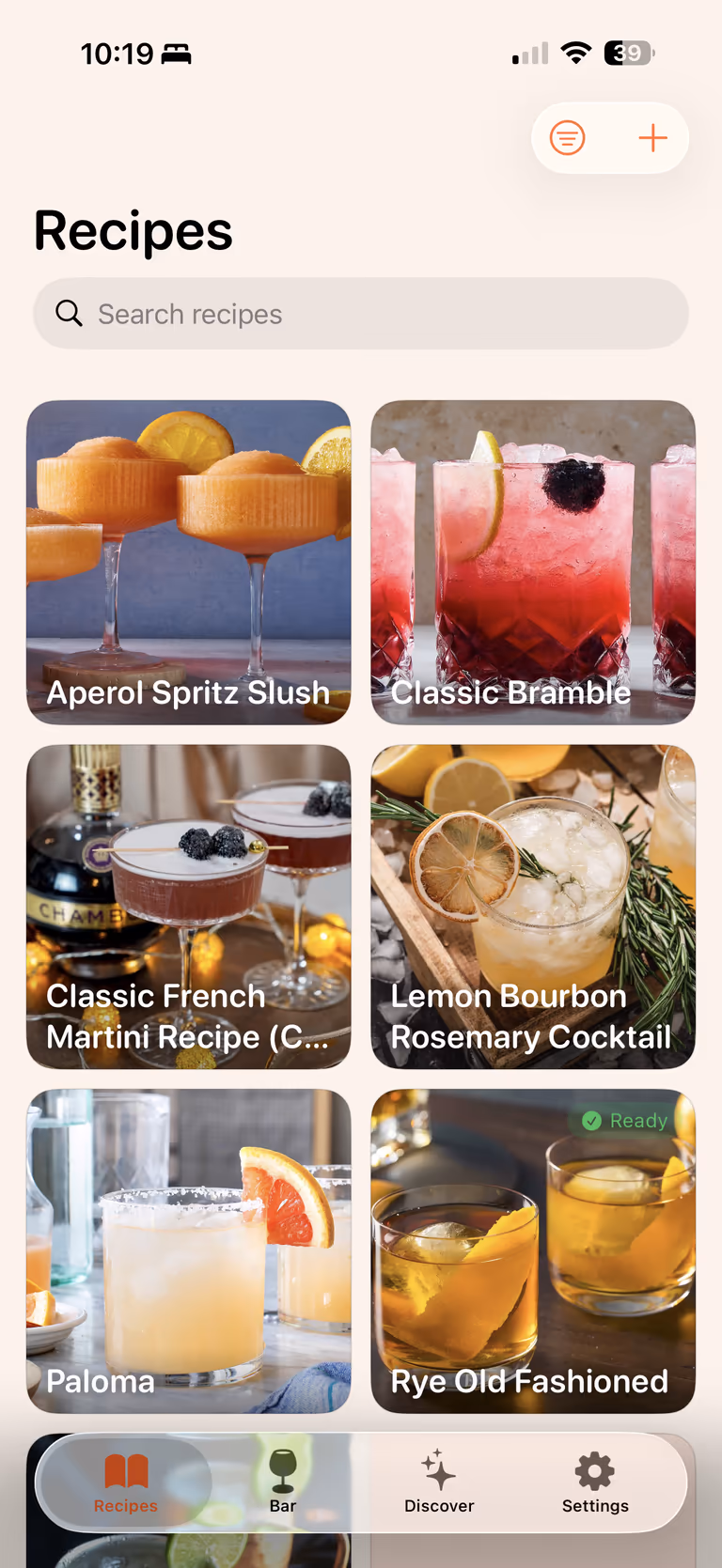Add a new recipe with plus icon
The image size is (722, 1568).
(x=652, y=138)
